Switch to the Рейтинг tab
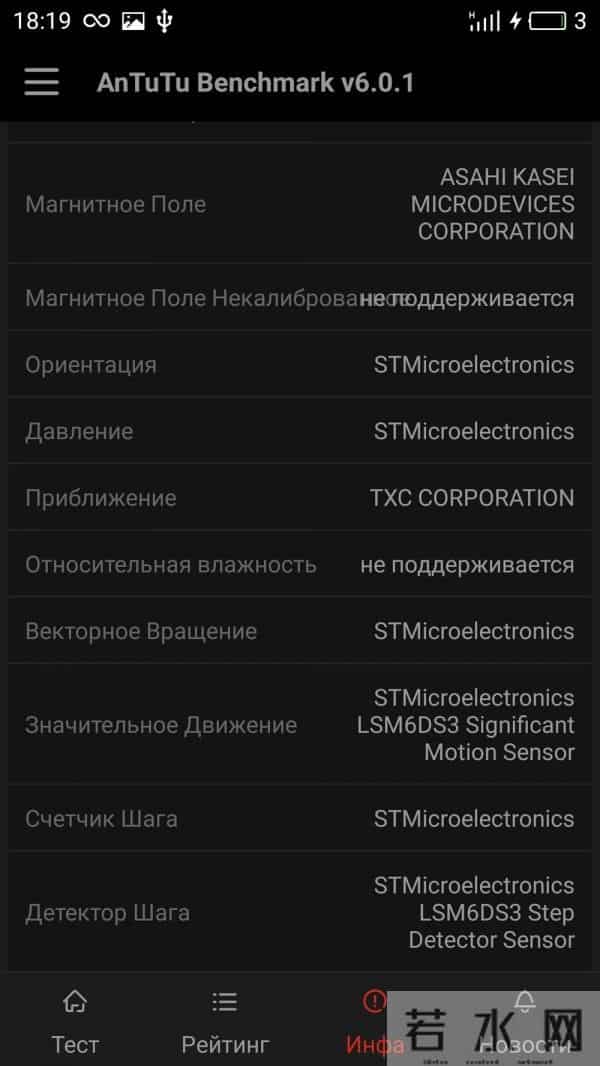The width and height of the screenshot is (600, 1066). (225, 1022)
